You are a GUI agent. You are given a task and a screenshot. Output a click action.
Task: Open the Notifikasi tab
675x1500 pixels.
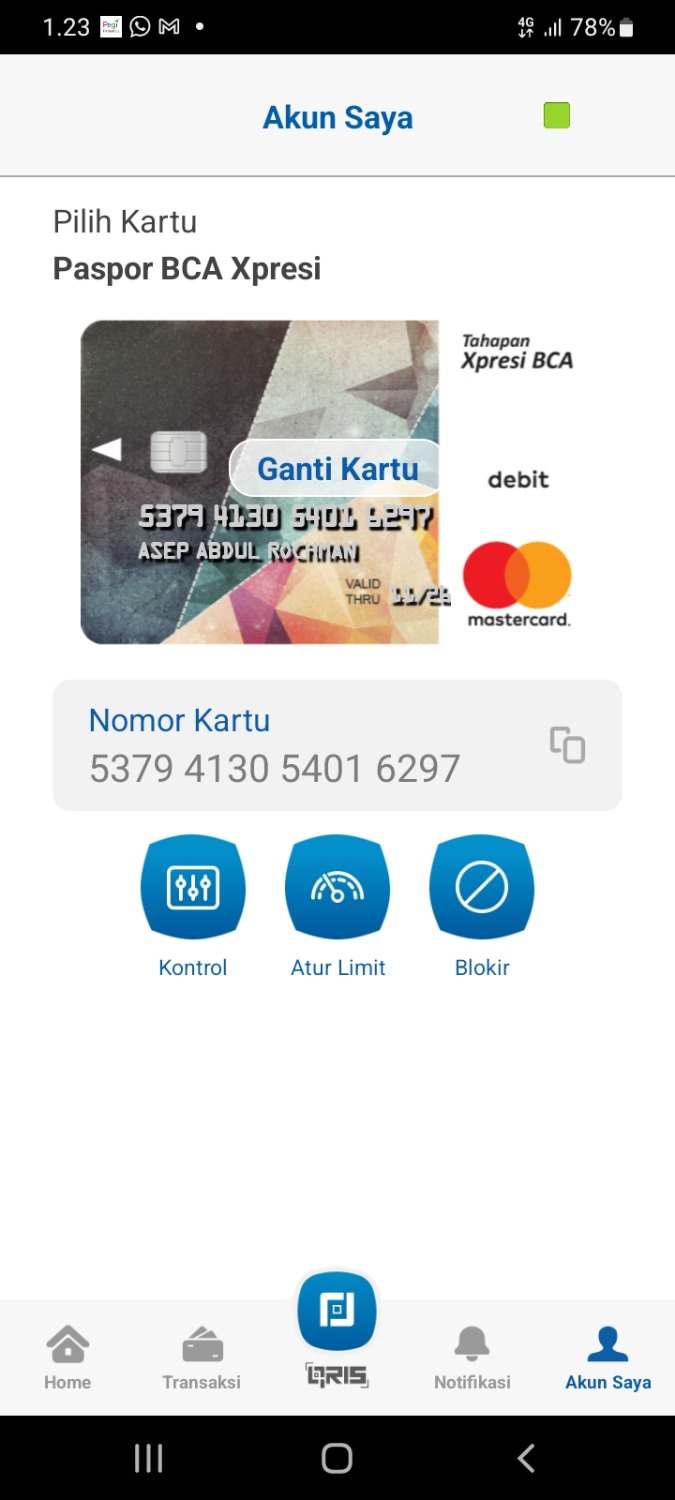(472, 1357)
